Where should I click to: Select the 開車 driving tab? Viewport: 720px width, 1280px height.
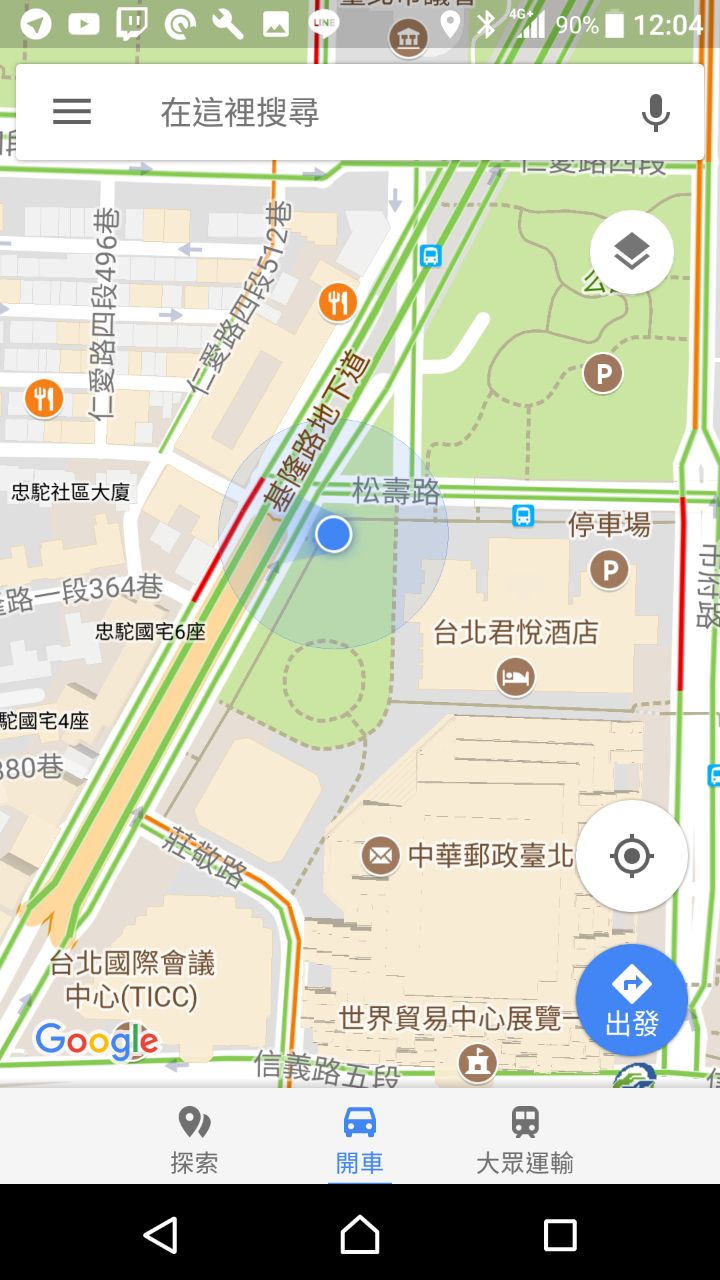pyautogui.click(x=360, y=1139)
